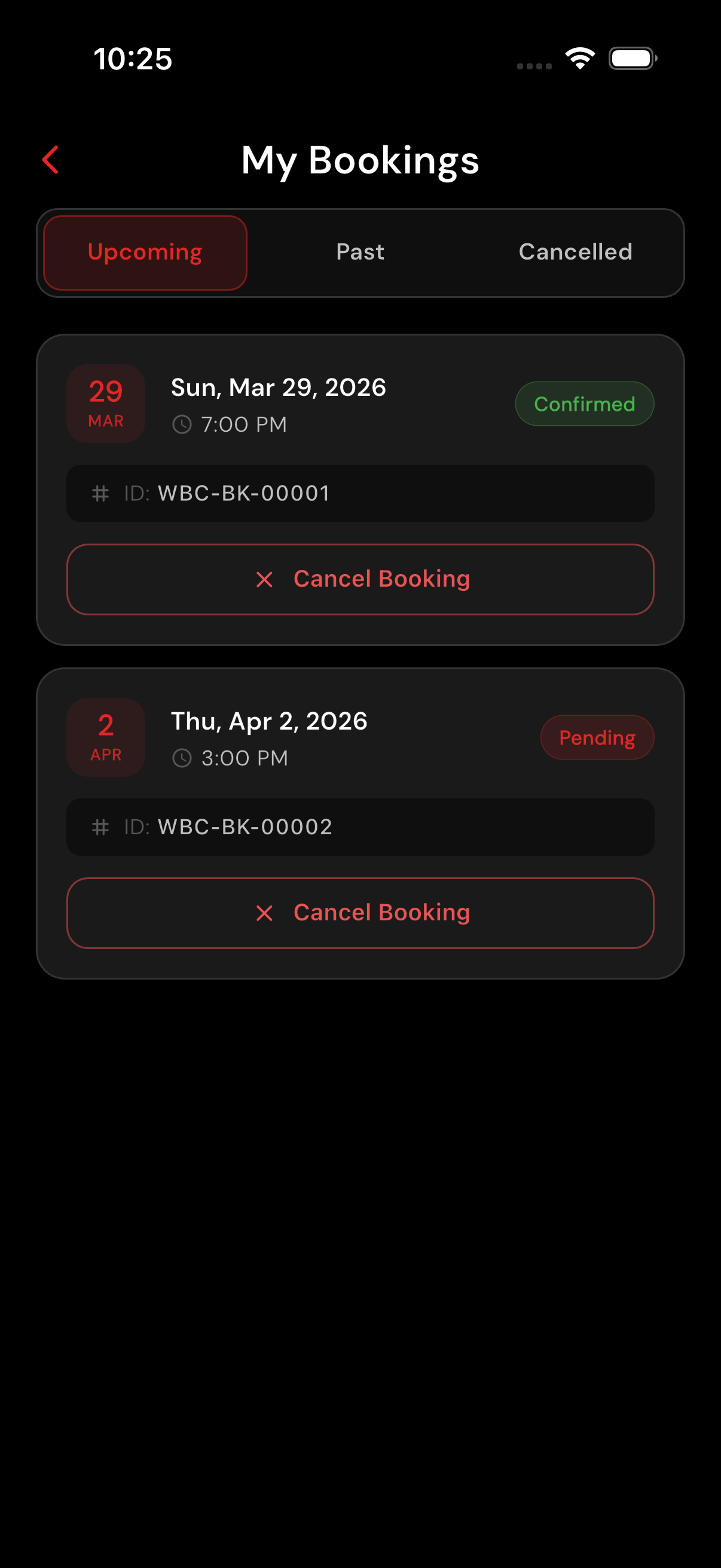Click the clock icon next to 7:00 PM
Image resolution: width=721 pixels, height=1568 pixels.
pos(182,425)
